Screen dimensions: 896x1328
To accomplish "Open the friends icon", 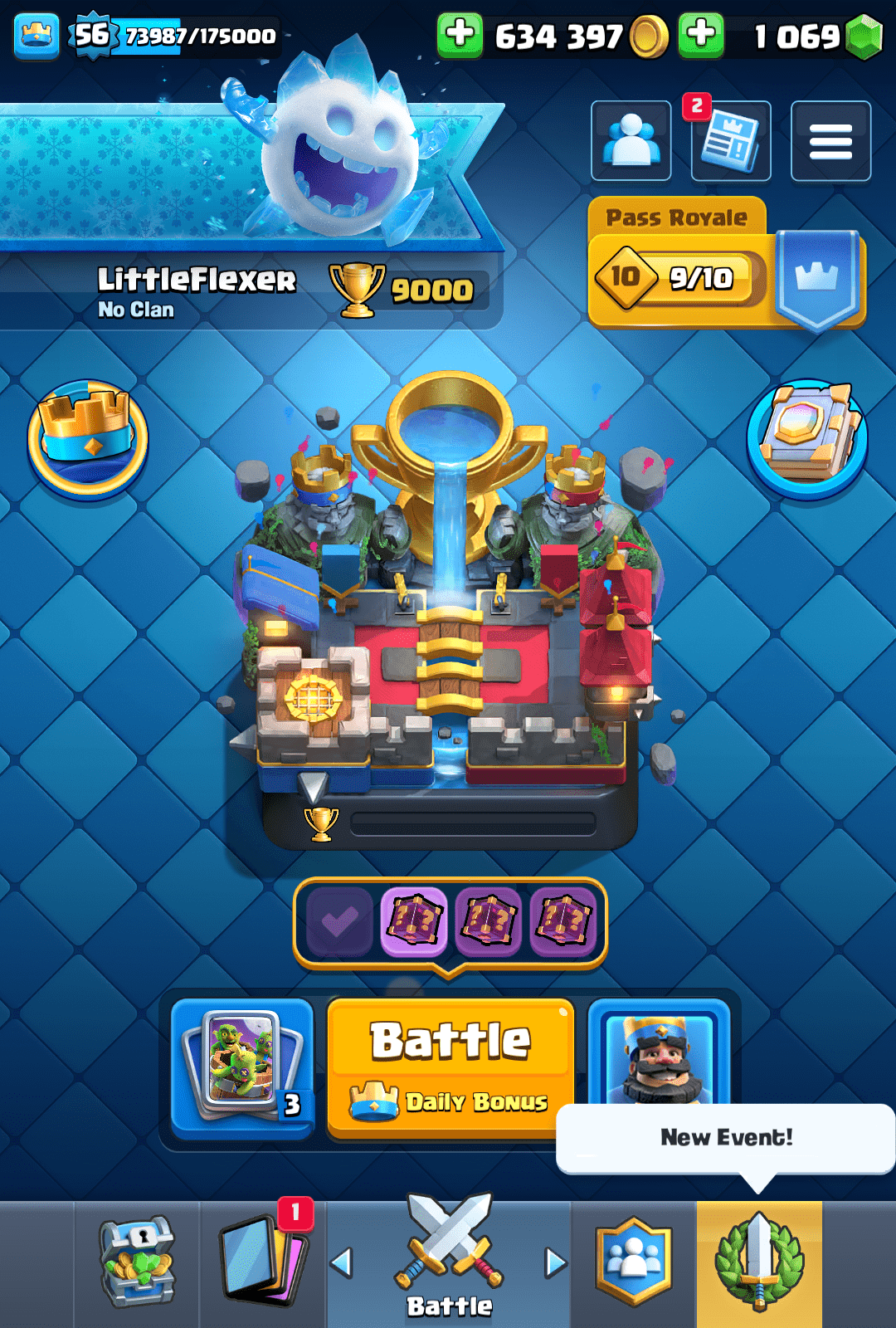I will (631, 141).
